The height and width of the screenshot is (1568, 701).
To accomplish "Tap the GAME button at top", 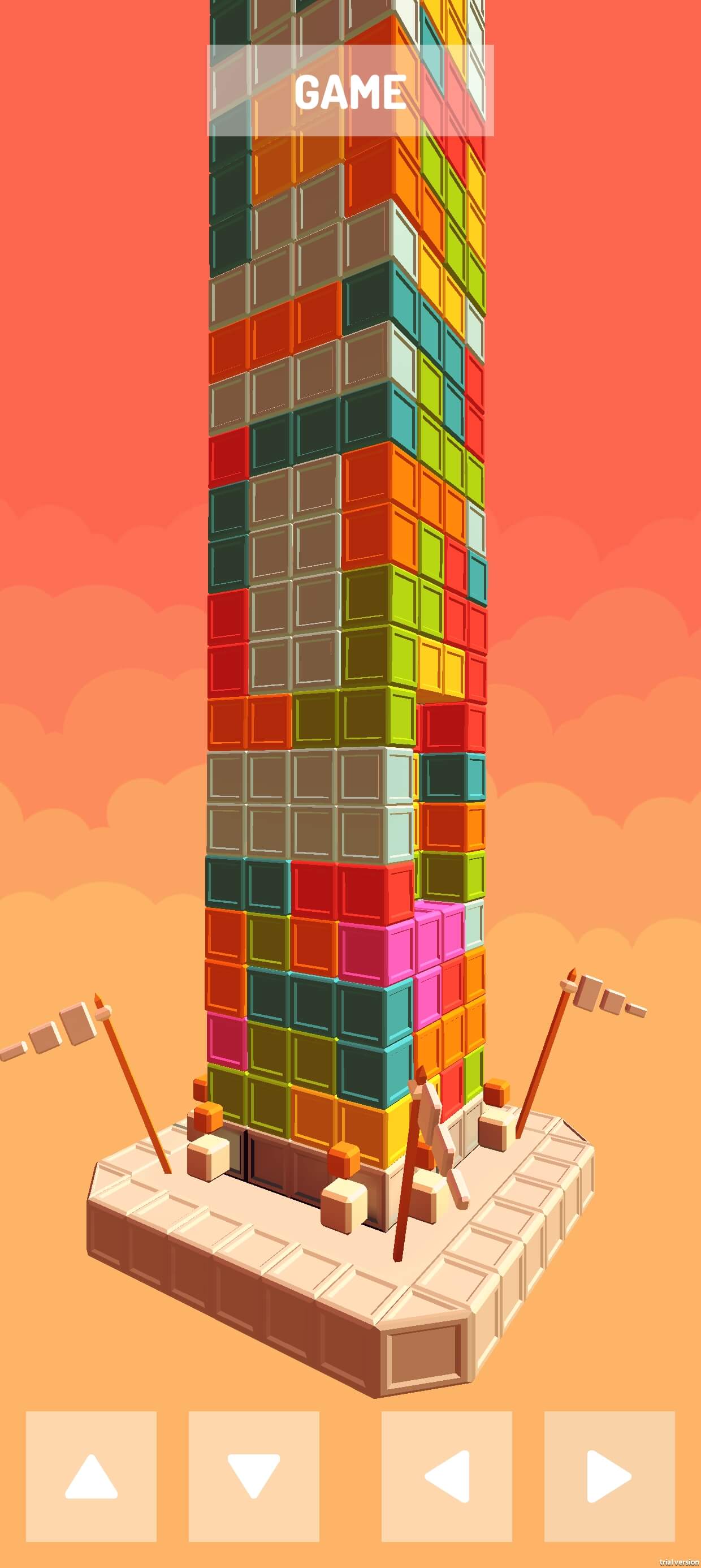I will coord(350,91).
